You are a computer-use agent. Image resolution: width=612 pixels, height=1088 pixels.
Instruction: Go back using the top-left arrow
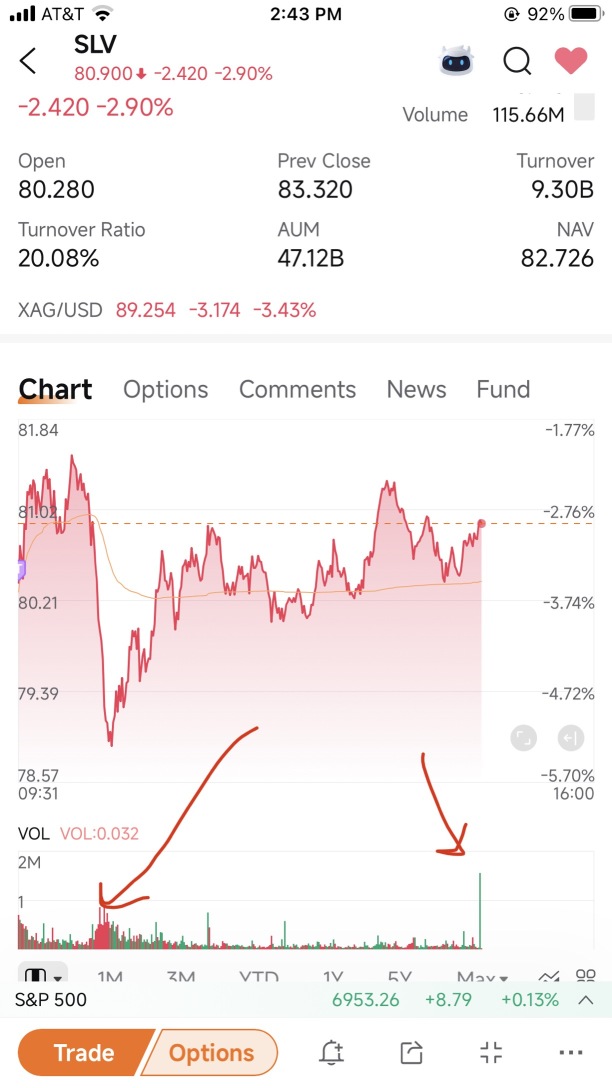tap(27, 61)
